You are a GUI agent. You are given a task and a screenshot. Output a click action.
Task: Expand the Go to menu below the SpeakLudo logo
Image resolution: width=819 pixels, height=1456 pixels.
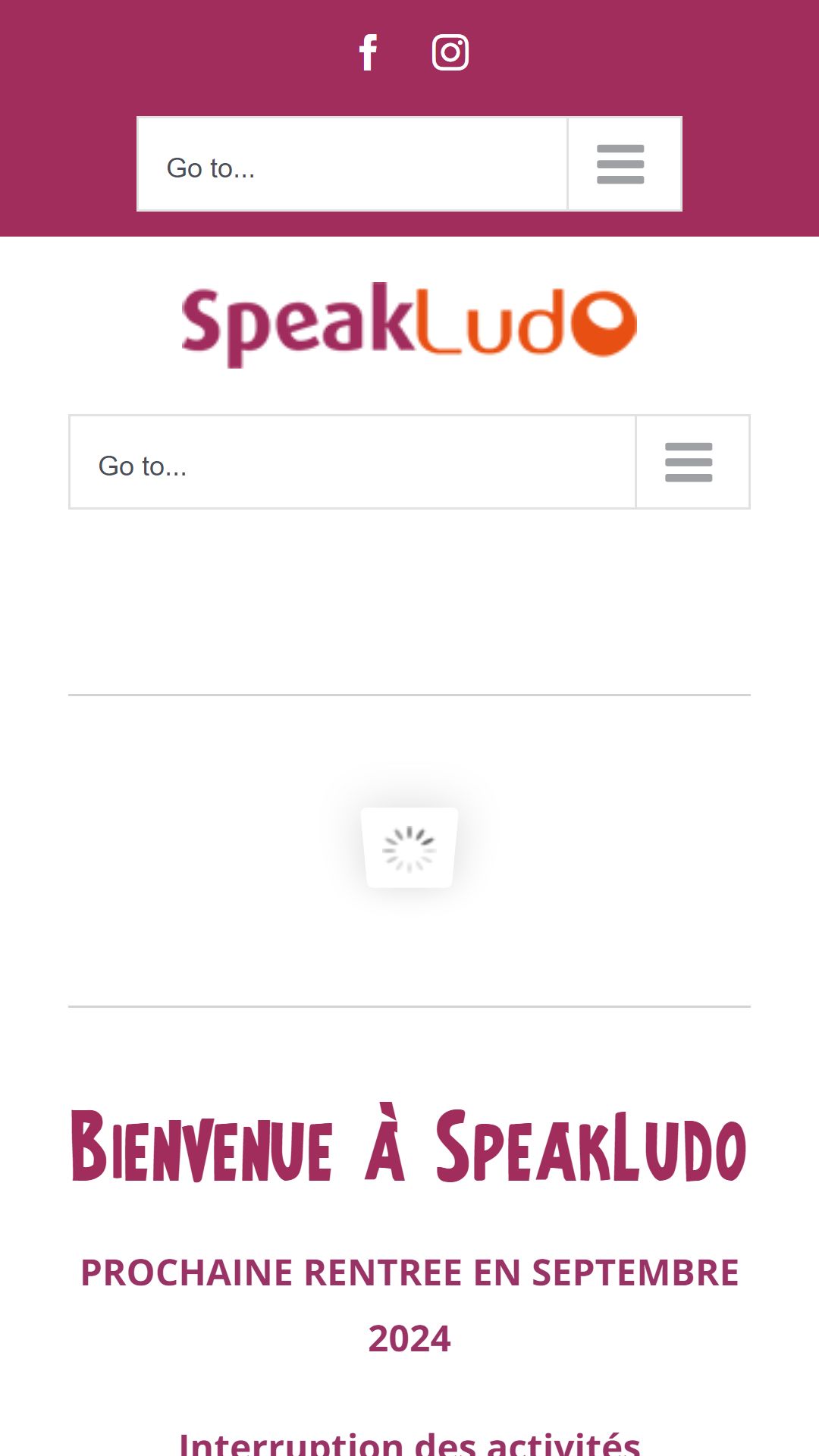(x=409, y=462)
